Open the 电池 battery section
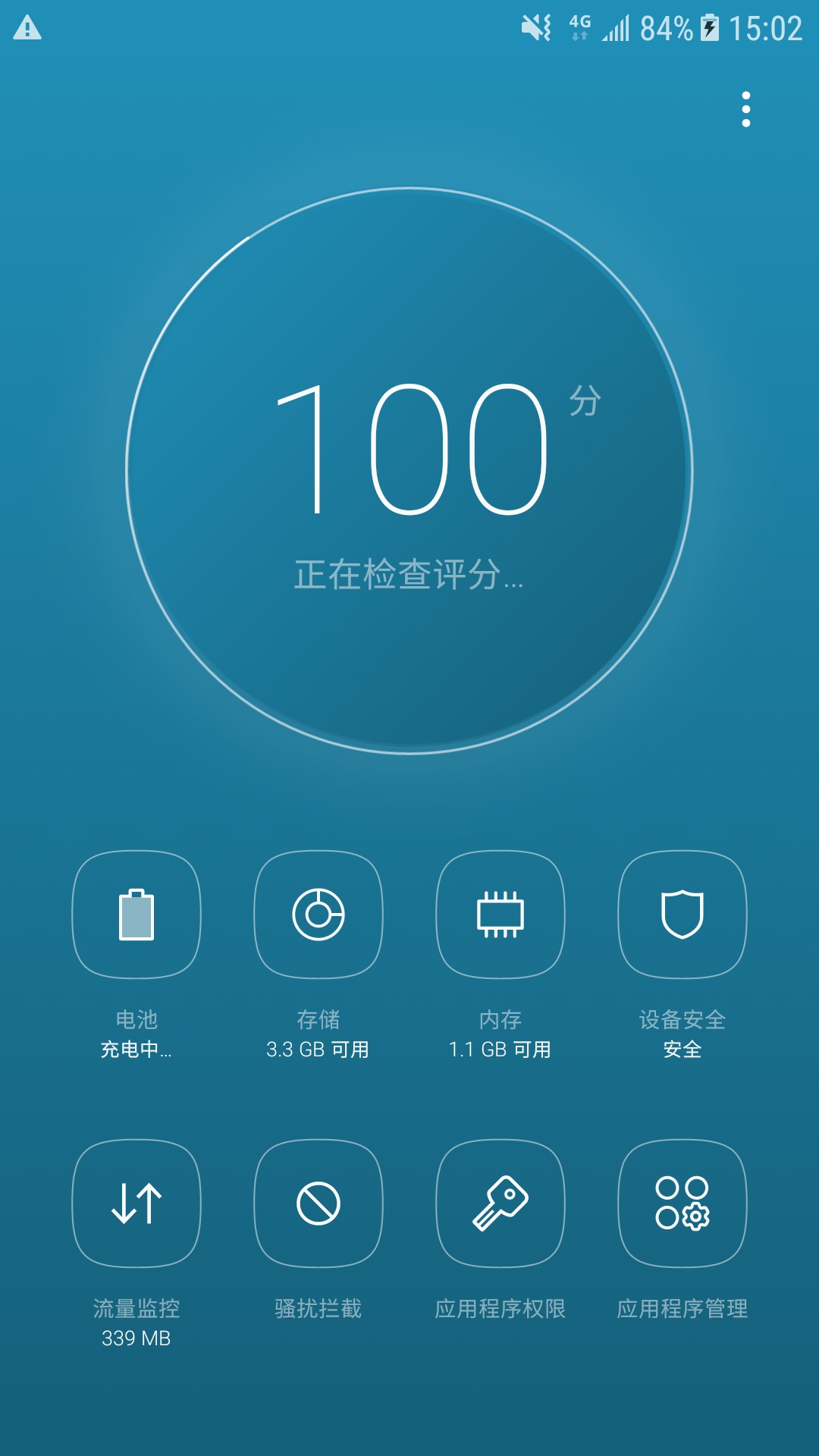Screen dimensions: 819x1456 tap(136, 915)
